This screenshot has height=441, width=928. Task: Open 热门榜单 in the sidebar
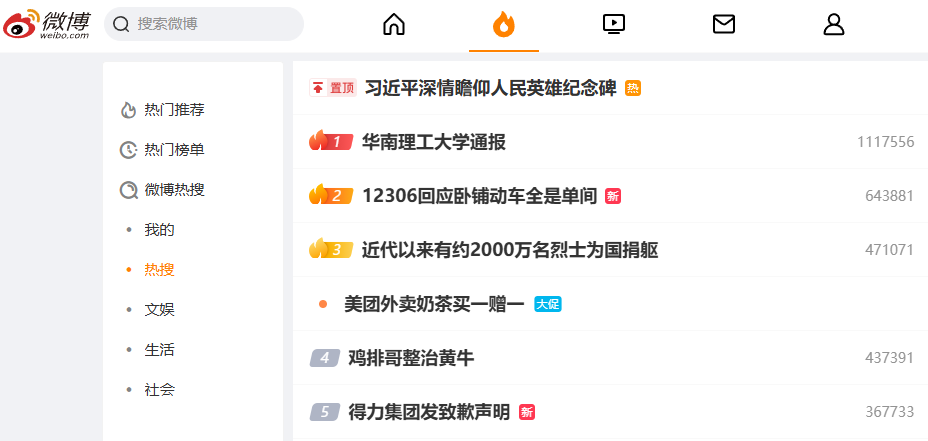[174, 150]
